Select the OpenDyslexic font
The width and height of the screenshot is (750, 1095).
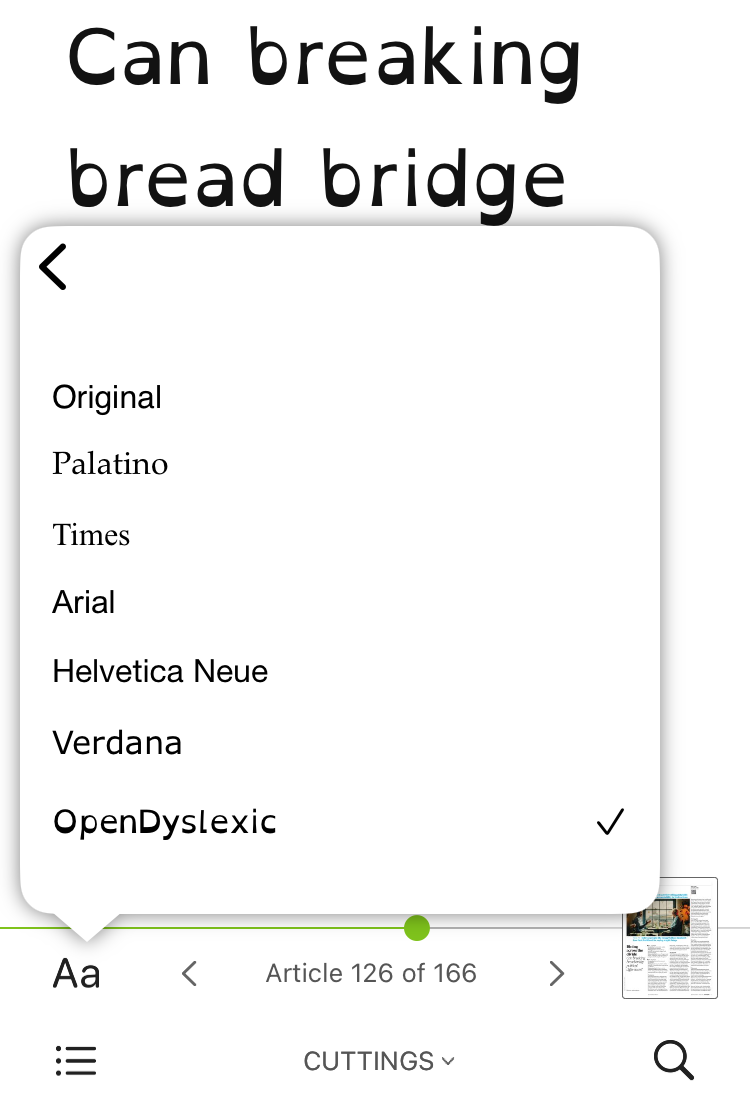[x=165, y=822]
